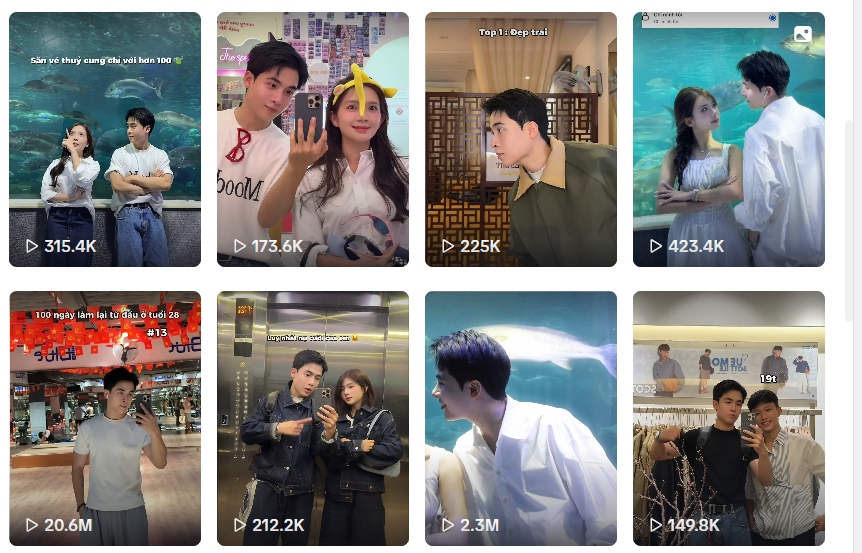The height and width of the screenshot is (553, 862).
Task: Open the 225K views video
Action: tap(521, 140)
